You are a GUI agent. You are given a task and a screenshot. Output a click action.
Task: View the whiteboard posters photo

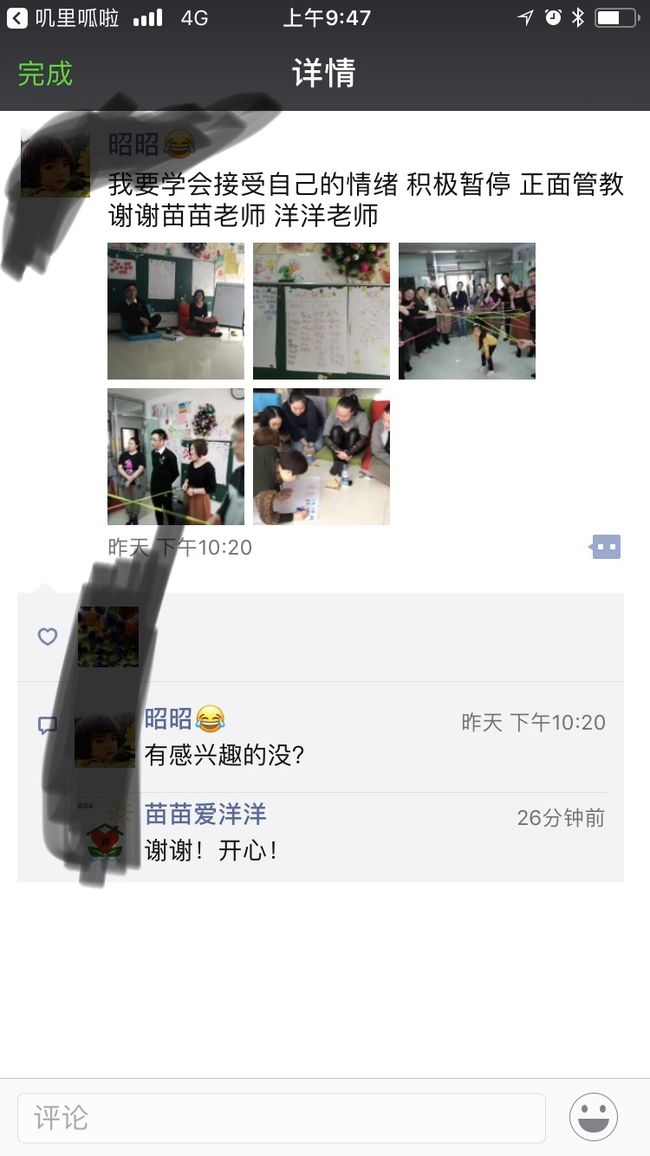tap(321, 311)
